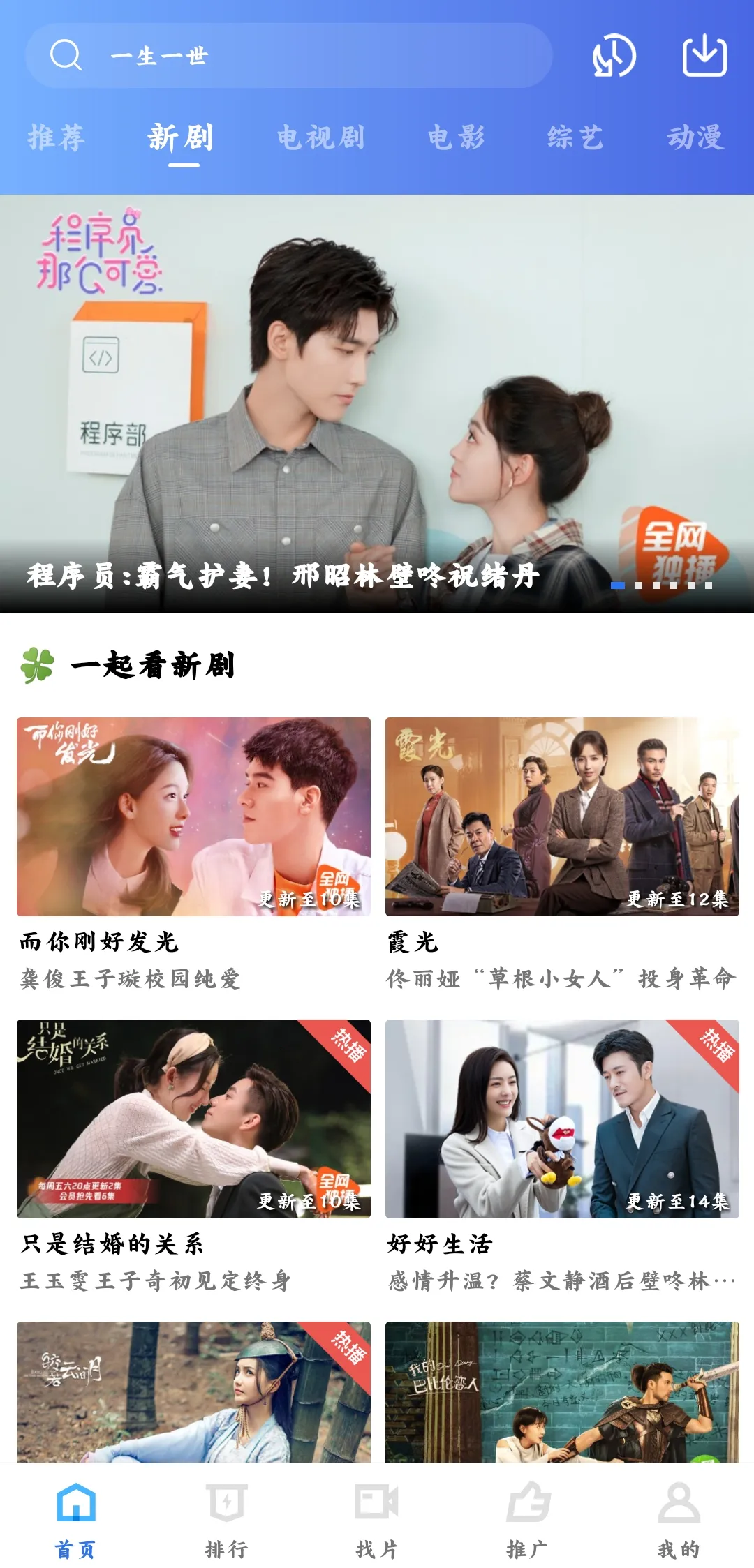Open the 皎若云间月 poster
754x1568 pixels.
pyautogui.click(x=193, y=1391)
